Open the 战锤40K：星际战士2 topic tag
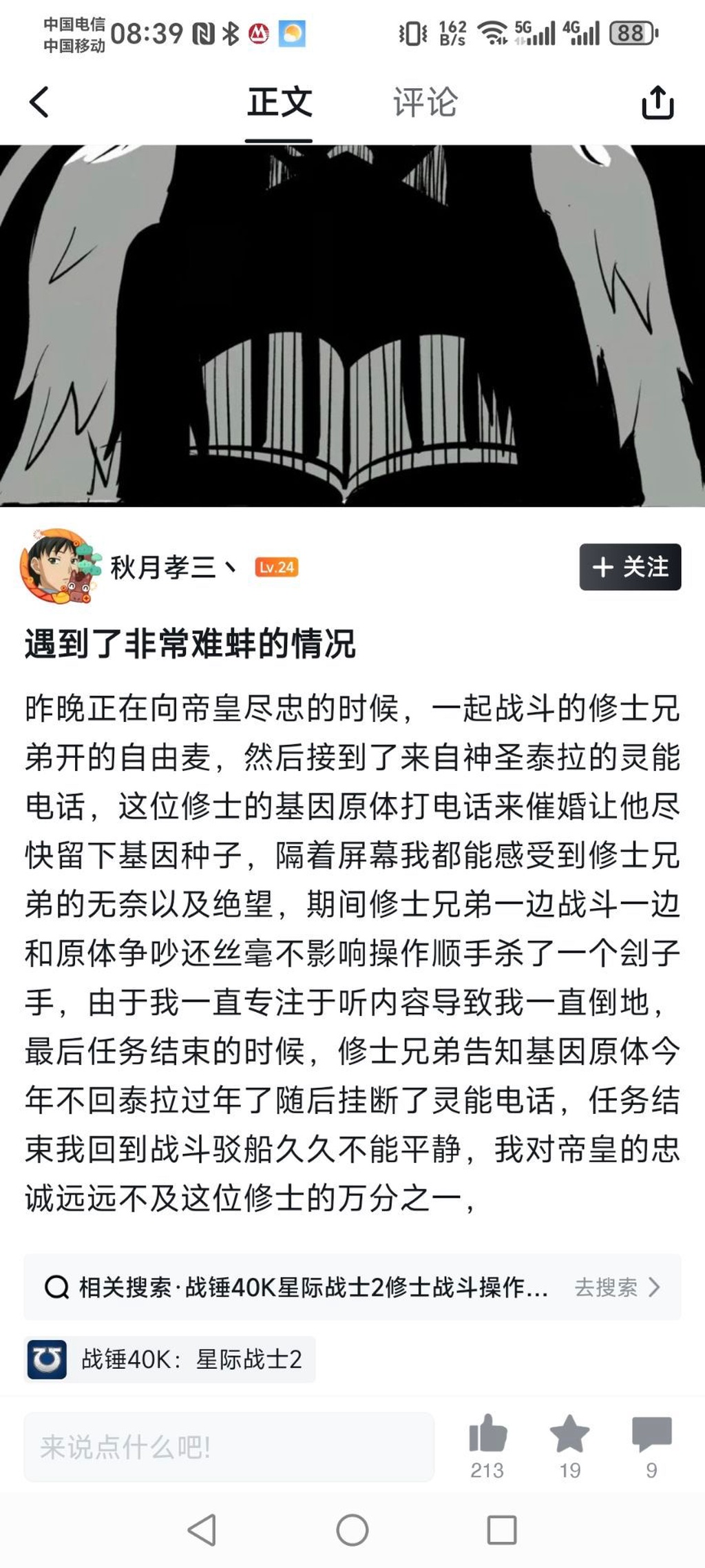Image resolution: width=705 pixels, height=1568 pixels. pos(170,1359)
